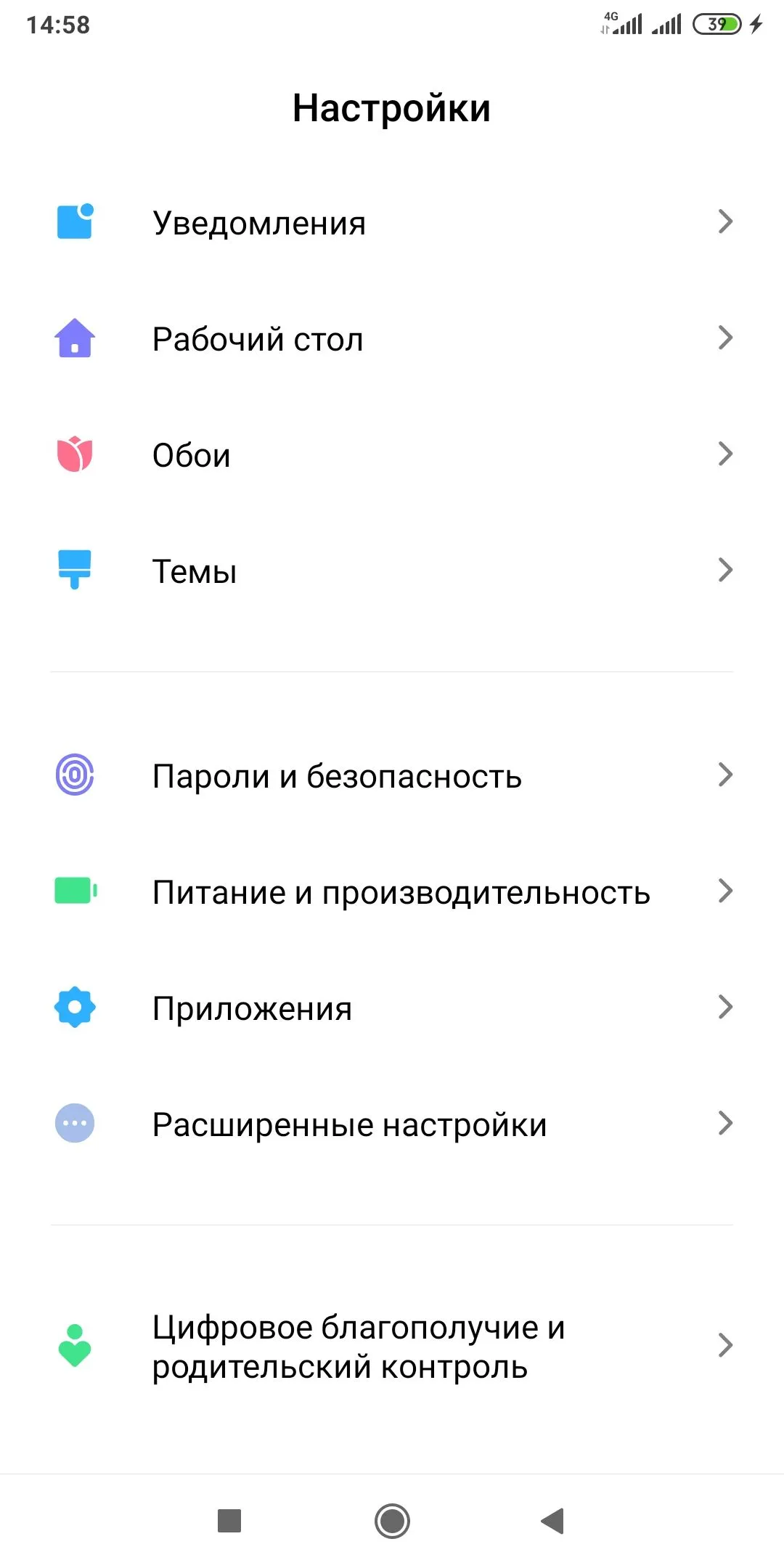
Task: Tap the green battery icon
Action: point(74,891)
